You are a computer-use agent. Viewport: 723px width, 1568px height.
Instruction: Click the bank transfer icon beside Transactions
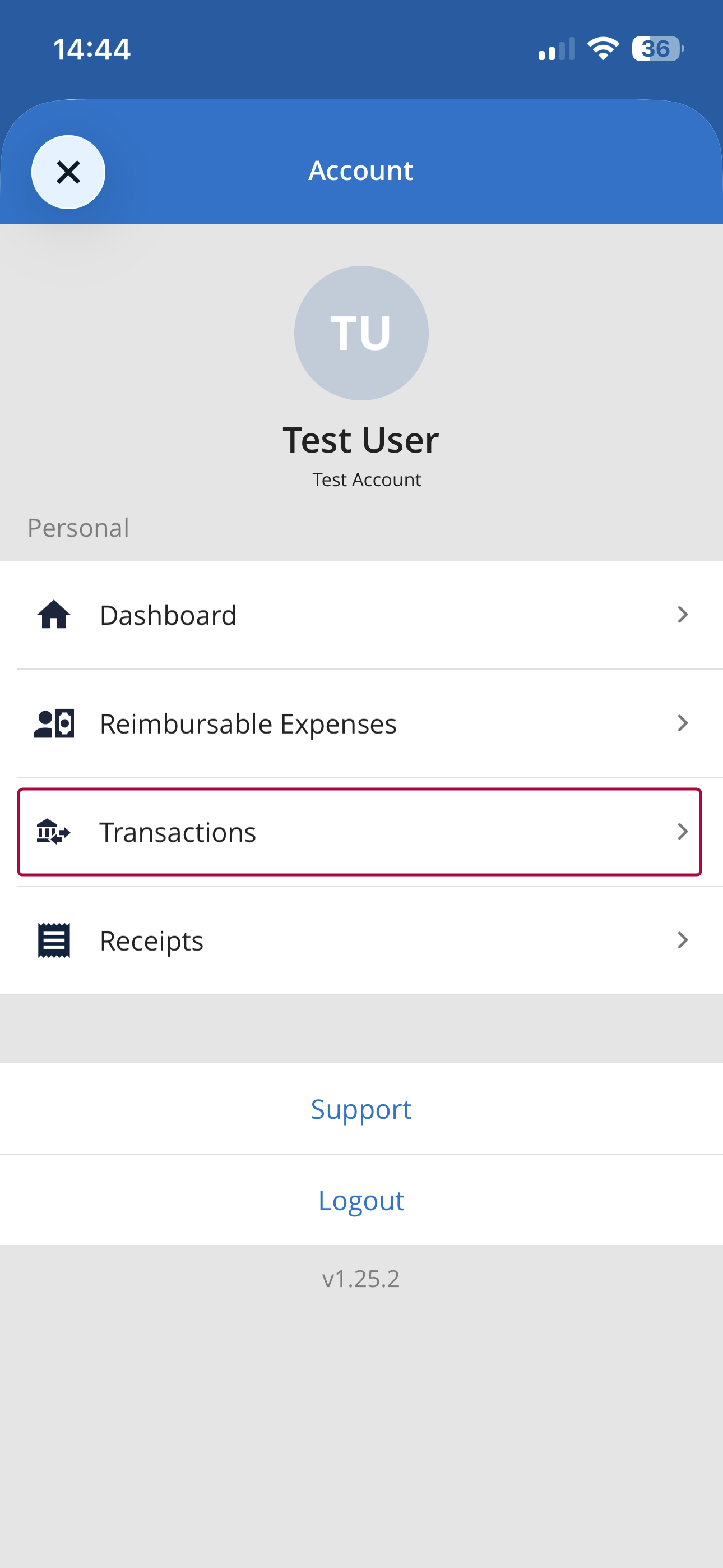pyautogui.click(x=54, y=832)
